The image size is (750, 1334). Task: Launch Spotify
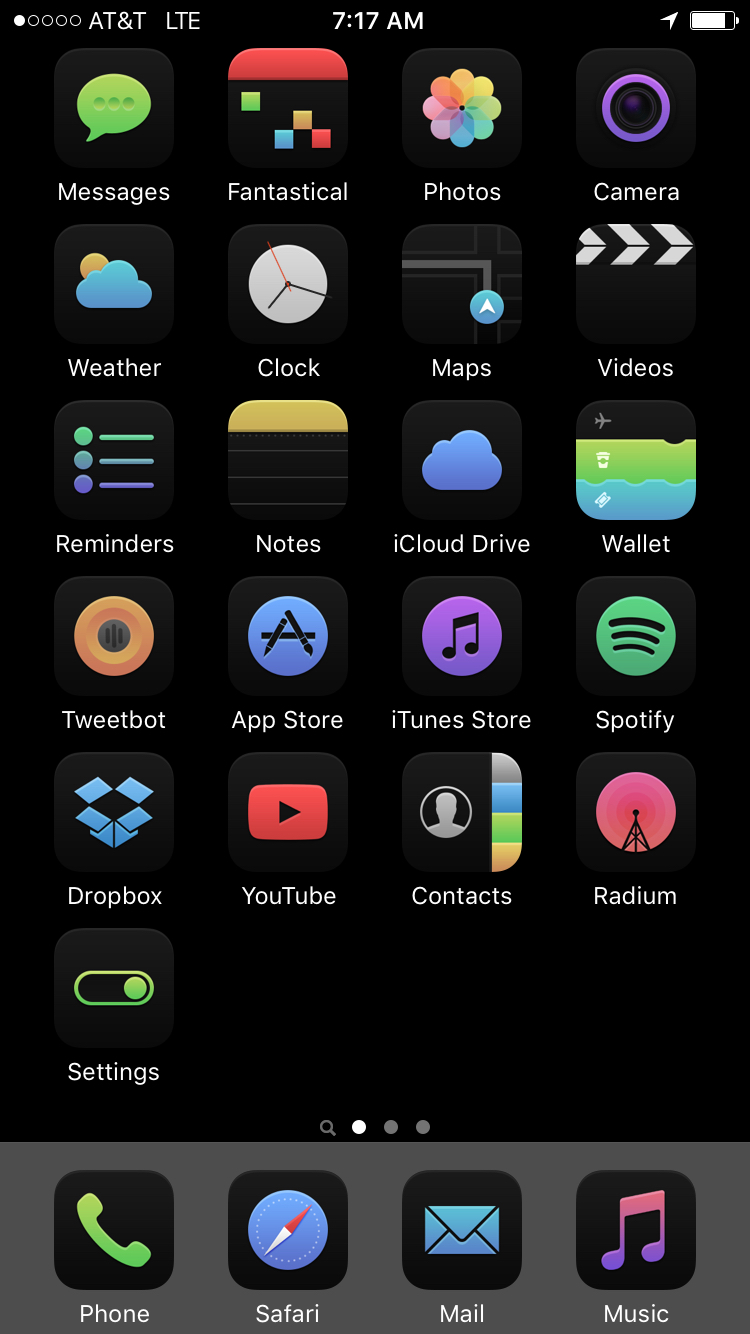pos(636,636)
